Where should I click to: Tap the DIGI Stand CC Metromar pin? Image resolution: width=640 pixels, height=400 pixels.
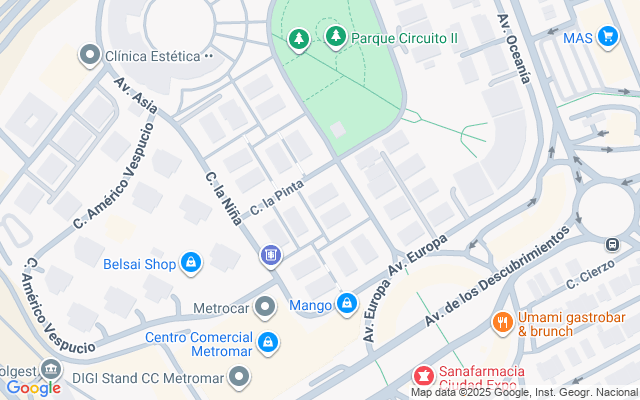pyautogui.click(x=239, y=377)
